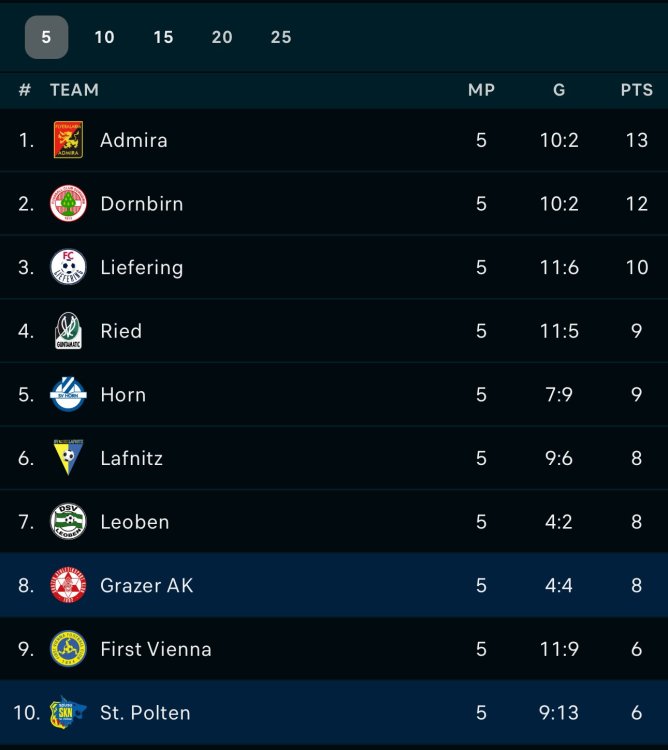Tap the 5 matches filter chip
The image size is (668, 750).
(46, 37)
